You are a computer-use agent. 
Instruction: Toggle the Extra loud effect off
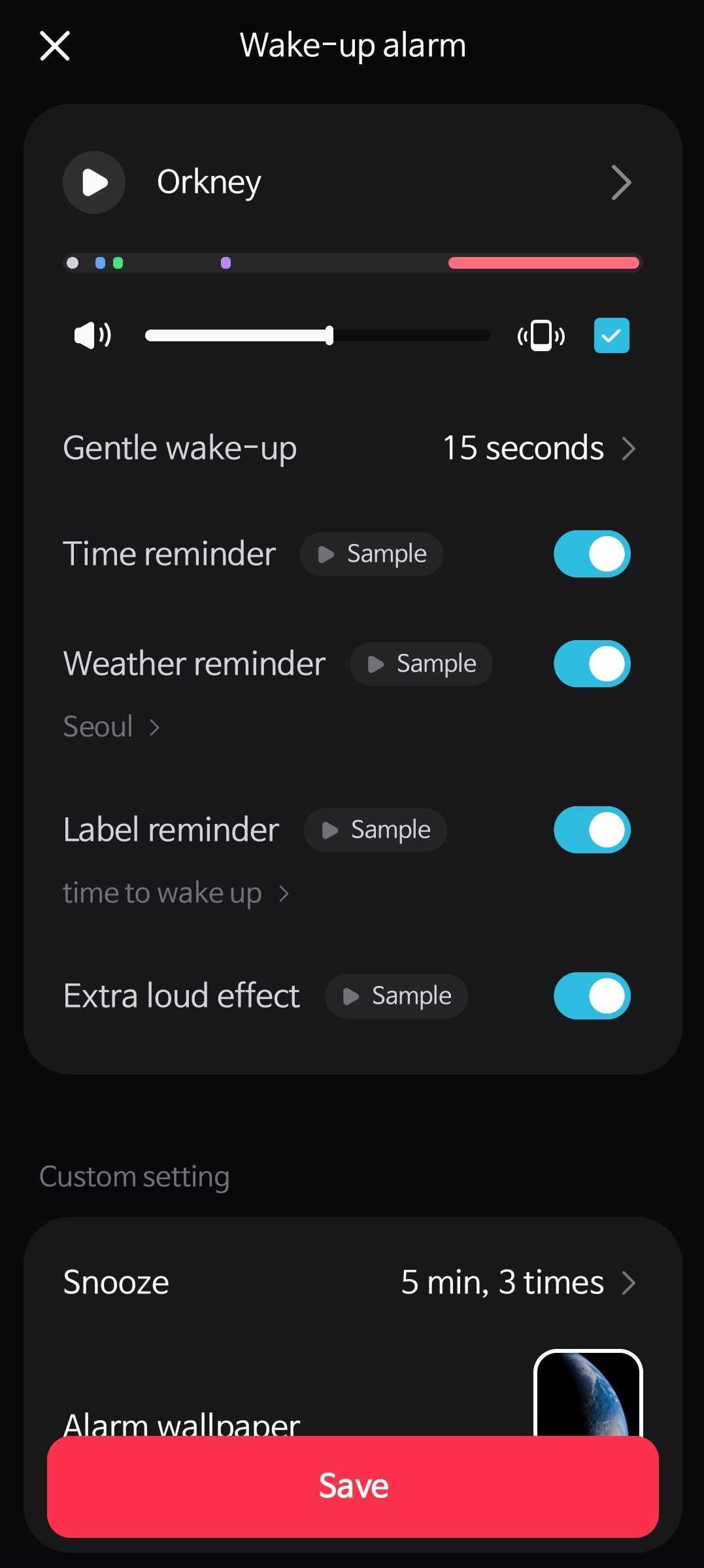tap(591, 996)
